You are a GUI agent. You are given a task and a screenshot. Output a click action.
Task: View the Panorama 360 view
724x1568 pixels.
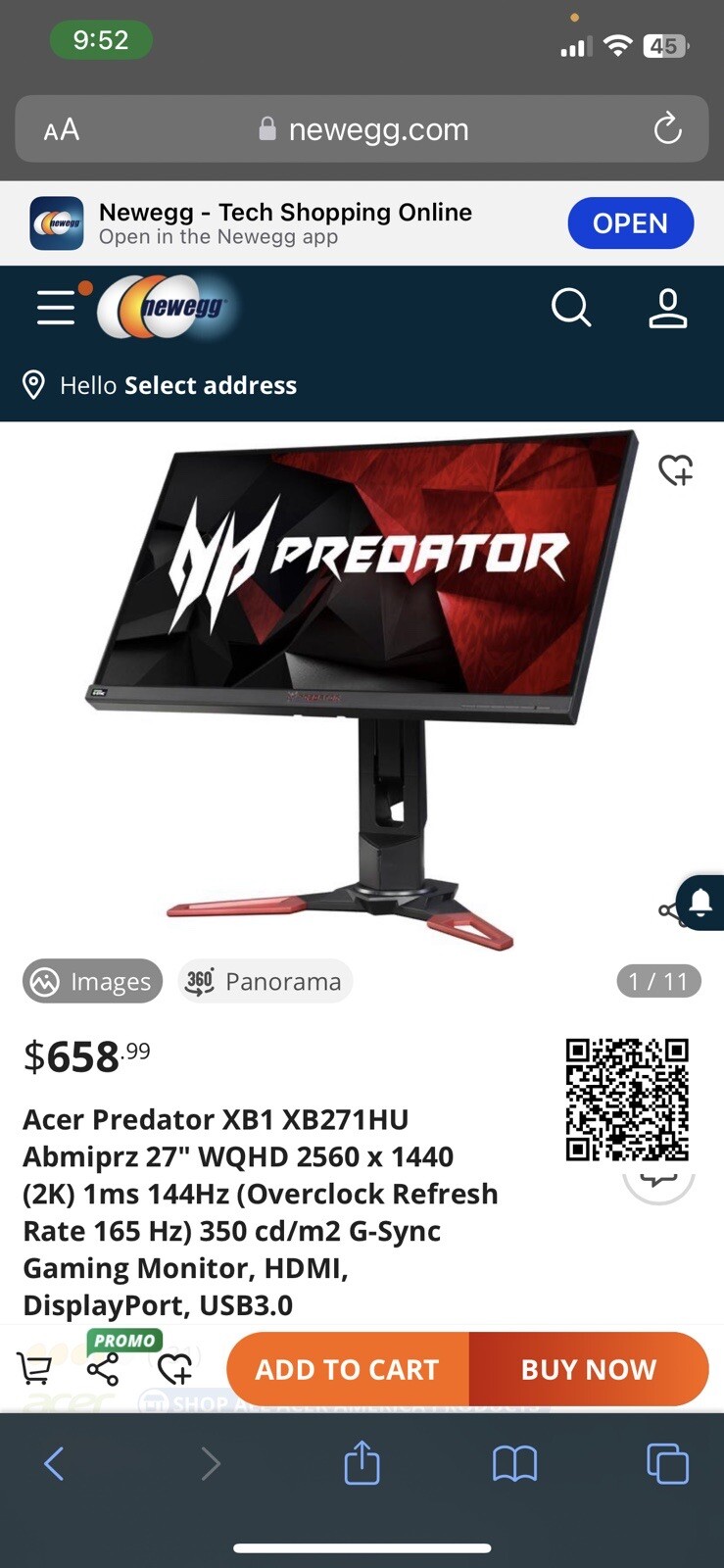(x=265, y=981)
